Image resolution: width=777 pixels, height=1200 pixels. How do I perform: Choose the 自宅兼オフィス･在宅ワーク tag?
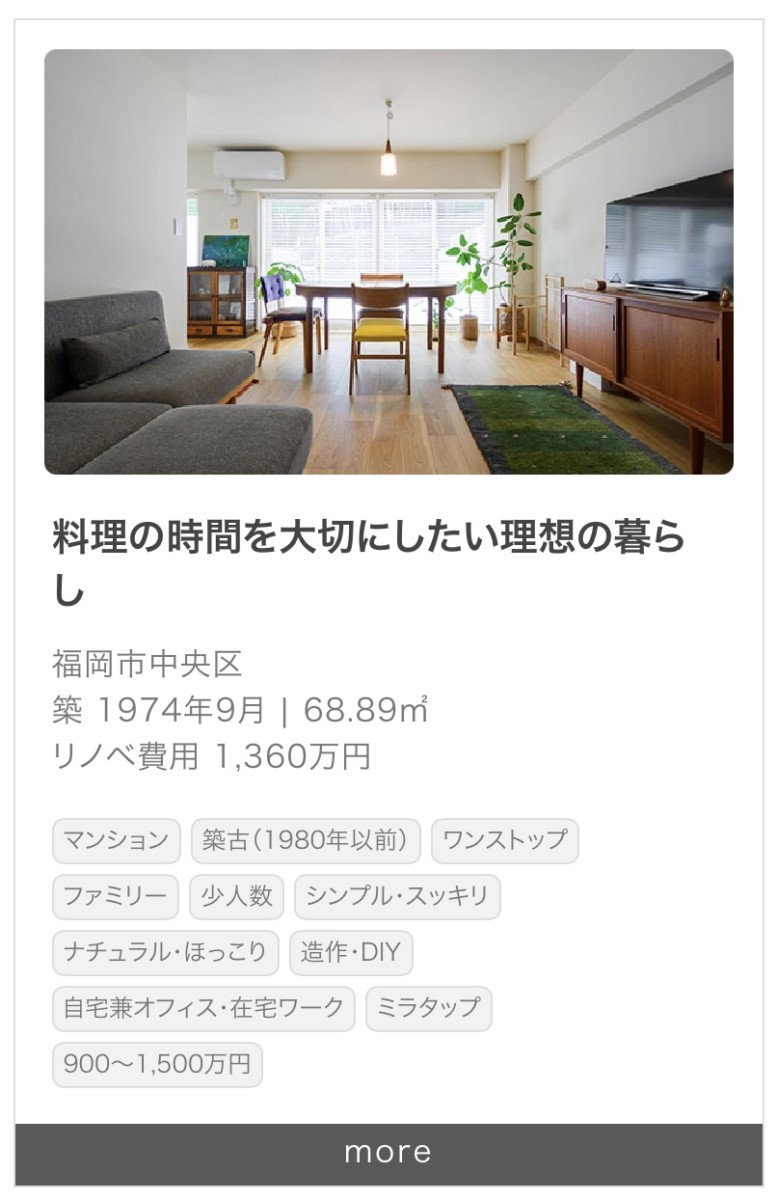click(203, 1008)
